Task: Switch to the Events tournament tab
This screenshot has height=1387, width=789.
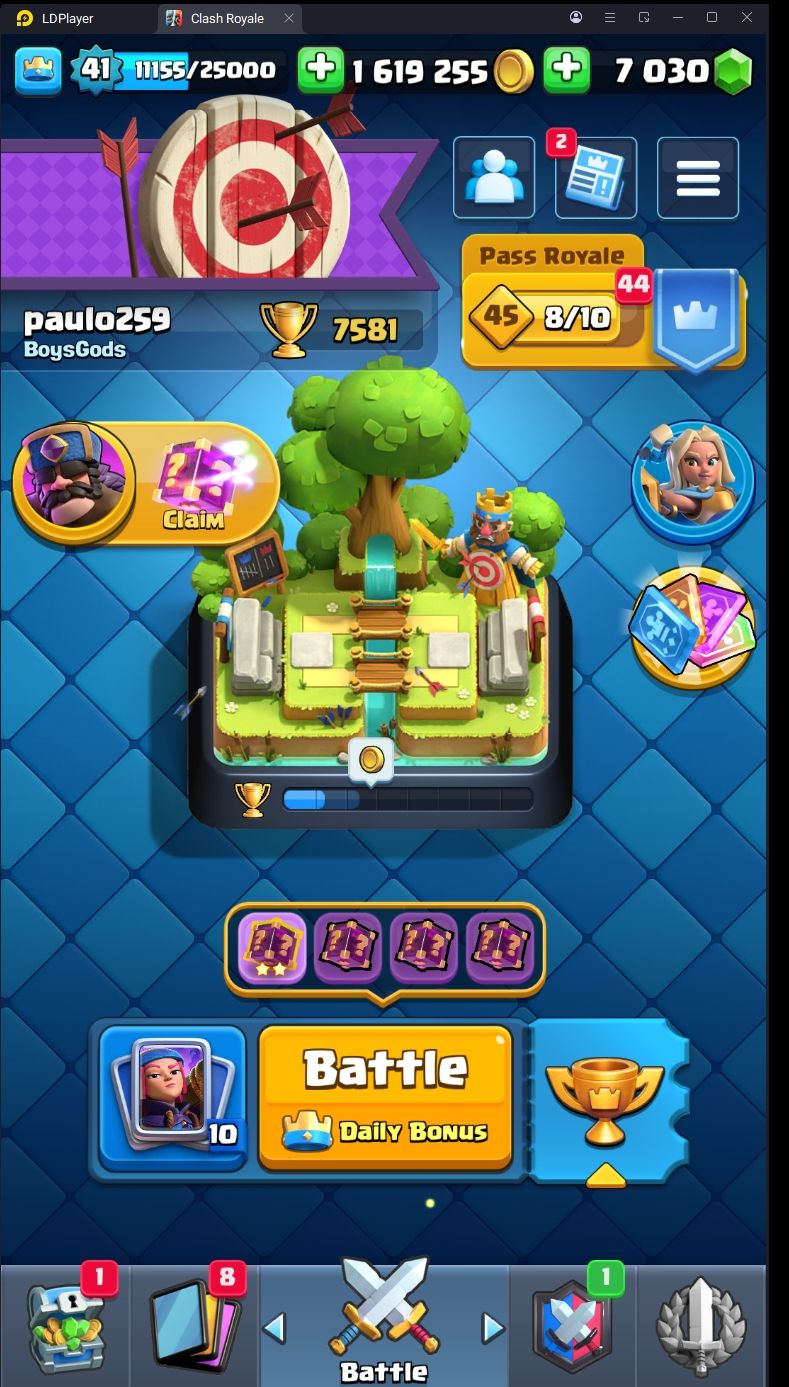Action: click(701, 1325)
